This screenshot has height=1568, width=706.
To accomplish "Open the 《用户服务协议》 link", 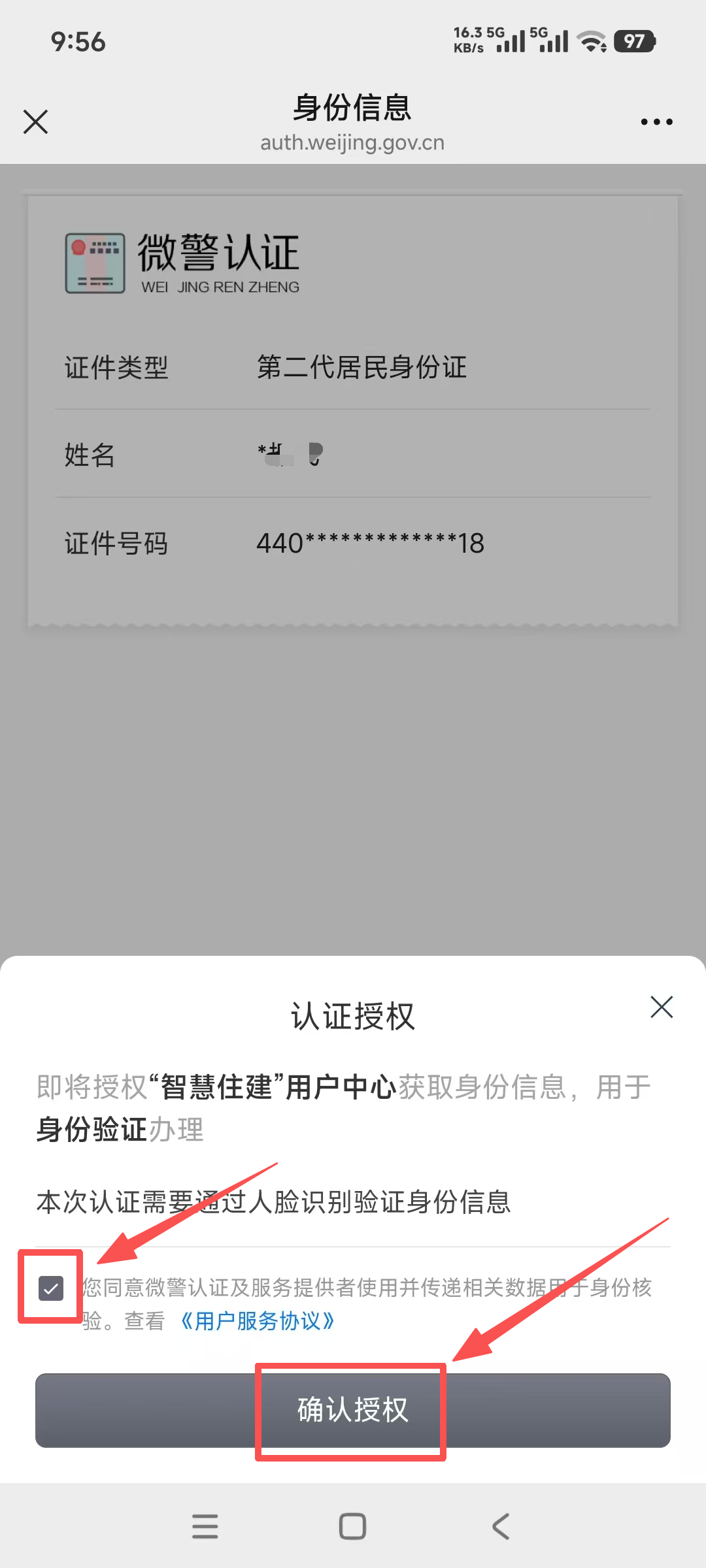I will coord(258,1321).
